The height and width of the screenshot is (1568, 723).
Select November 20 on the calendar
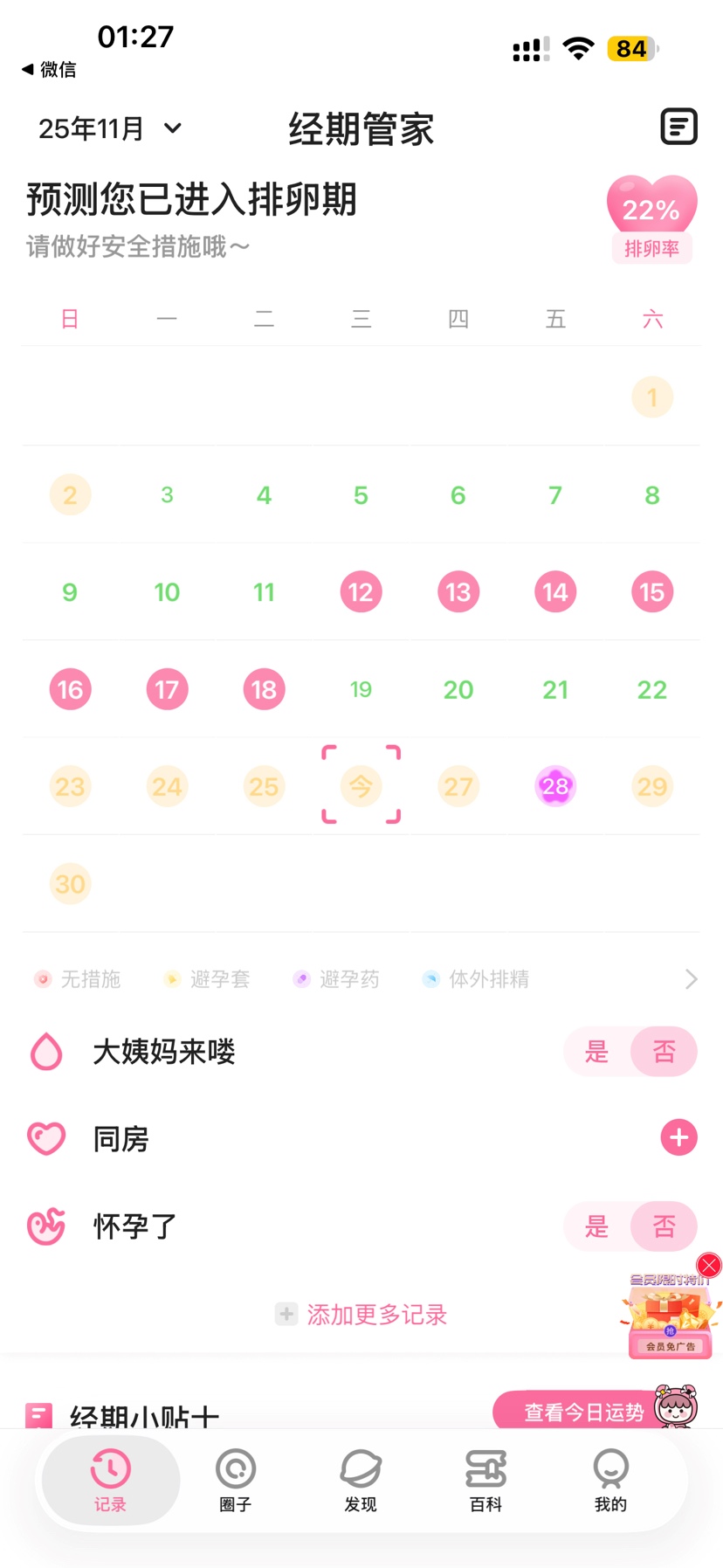tap(458, 689)
